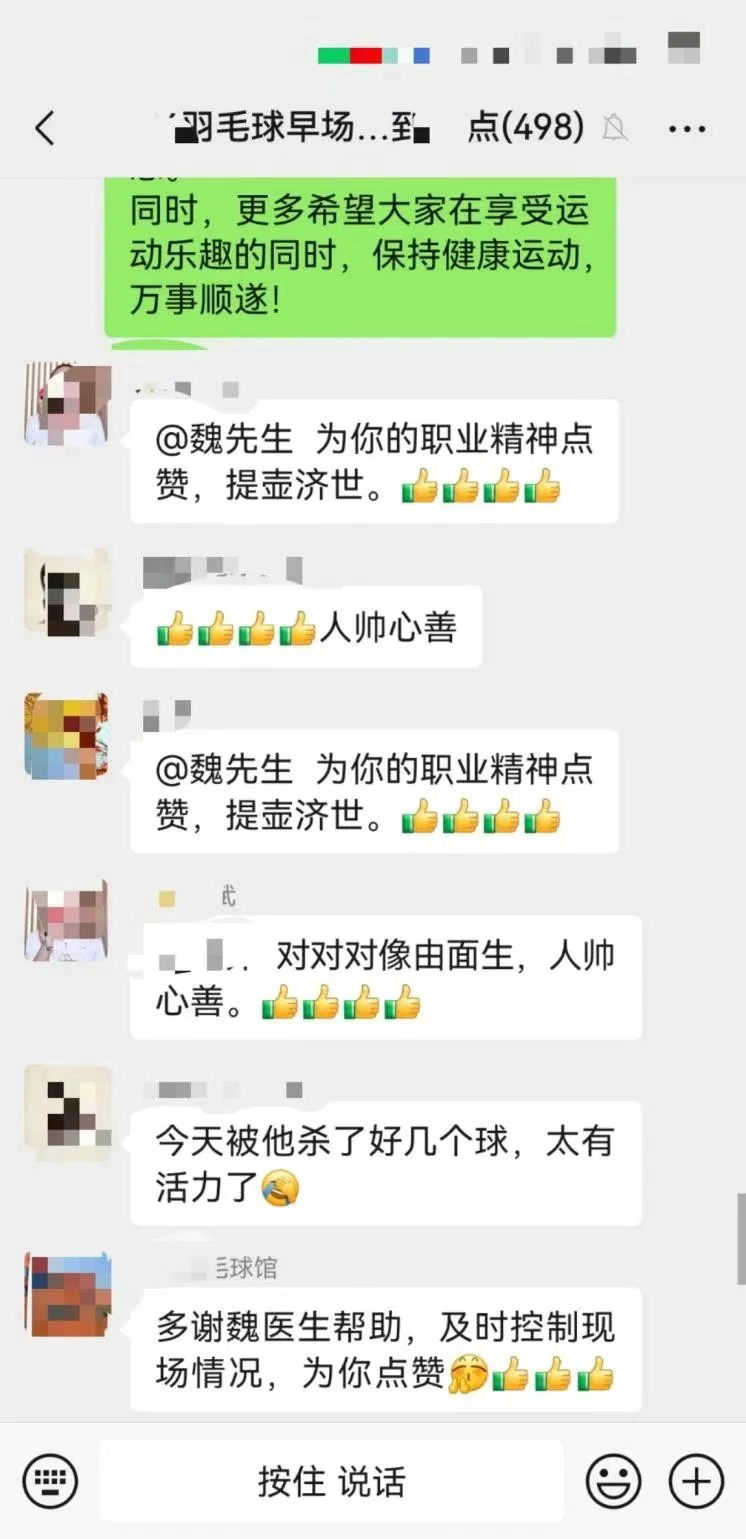
Task: Open profile of 今天被他杀了好几个球 sender
Action: point(67,1107)
